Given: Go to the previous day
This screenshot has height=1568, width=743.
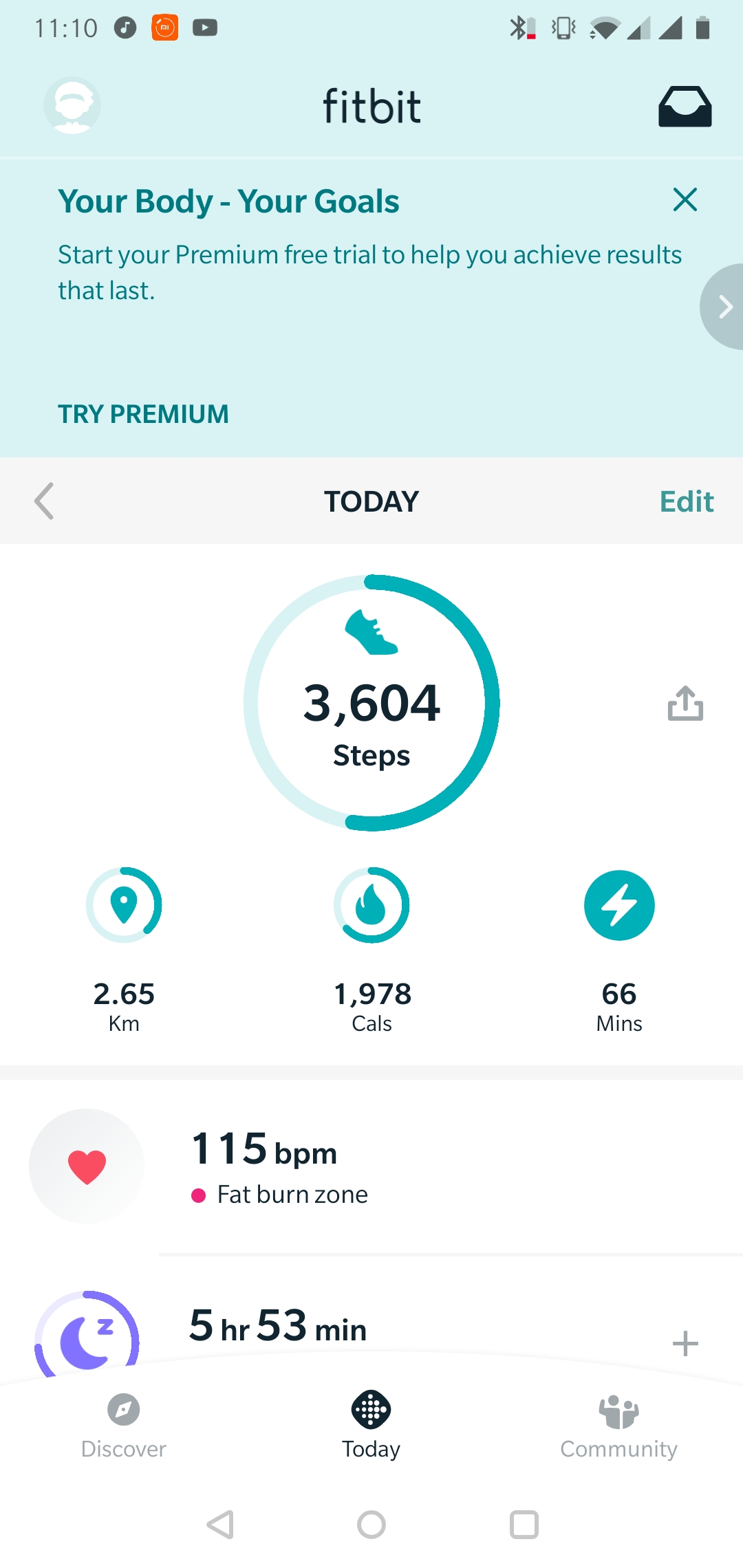Looking at the screenshot, I should pyautogui.click(x=44, y=501).
